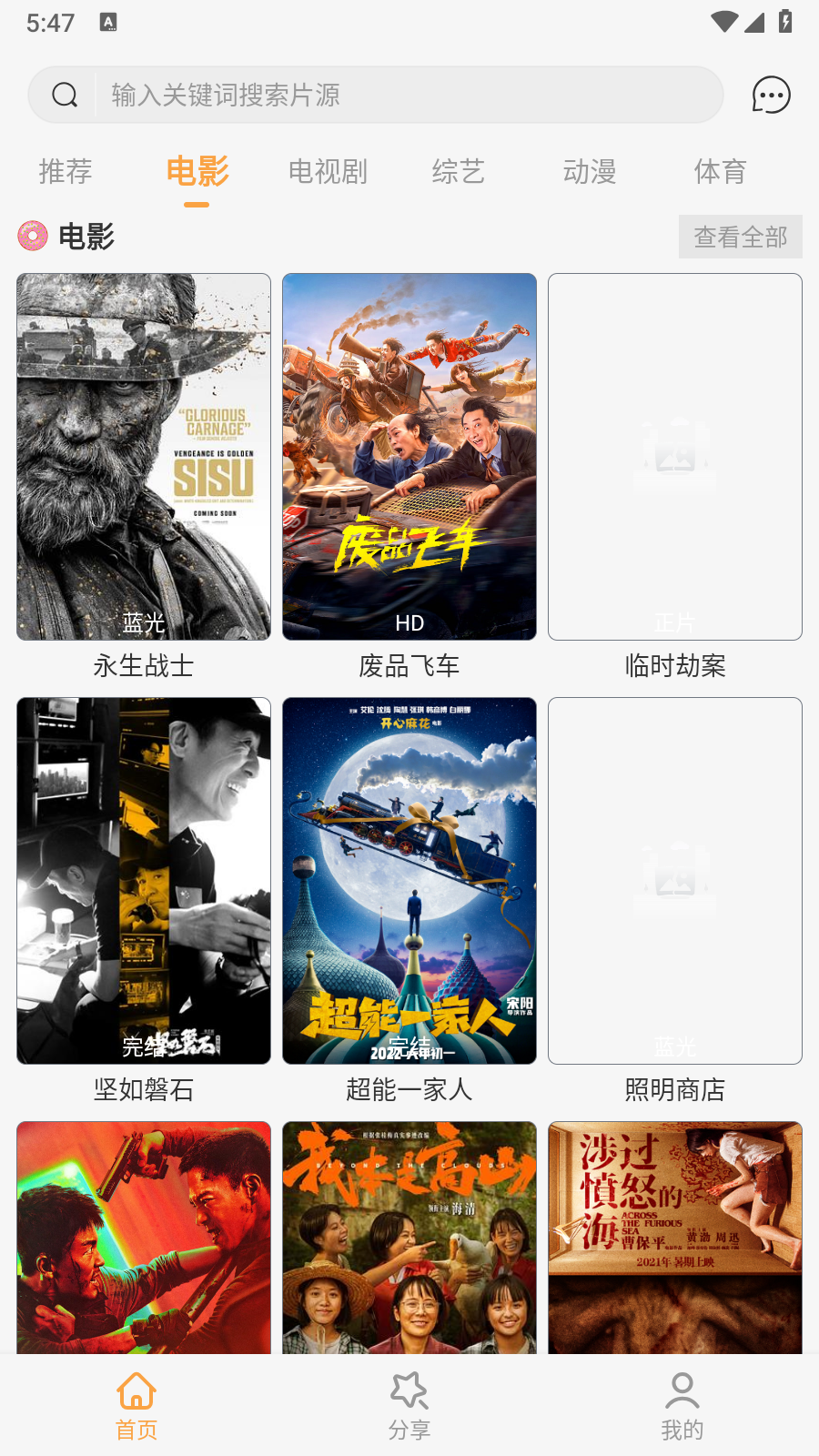Select the 综艺 category tab
This screenshot has height=1456, width=819.
[x=459, y=171]
